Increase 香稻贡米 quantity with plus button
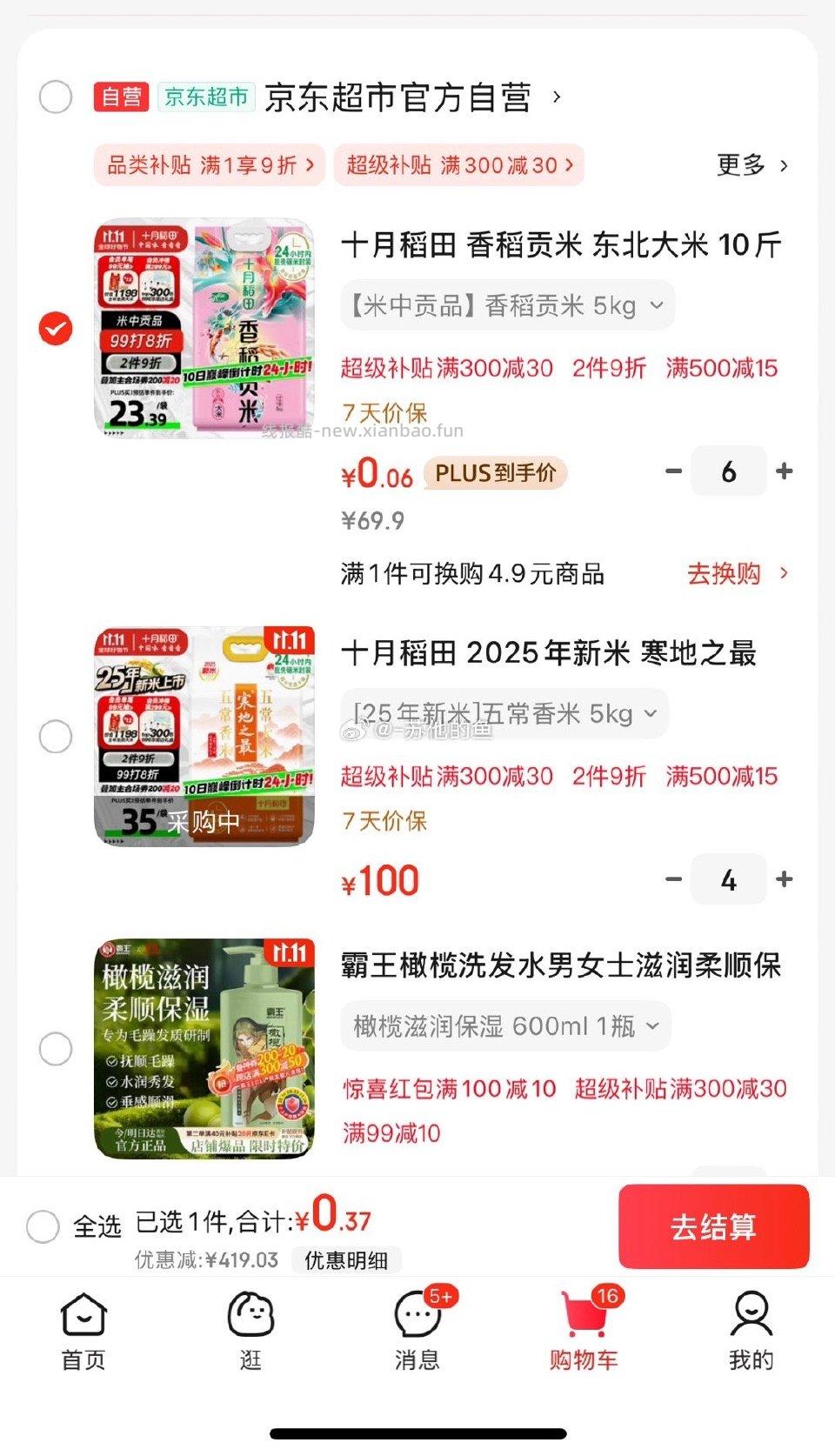The width and height of the screenshot is (835, 1456). (x=785, y=471)
